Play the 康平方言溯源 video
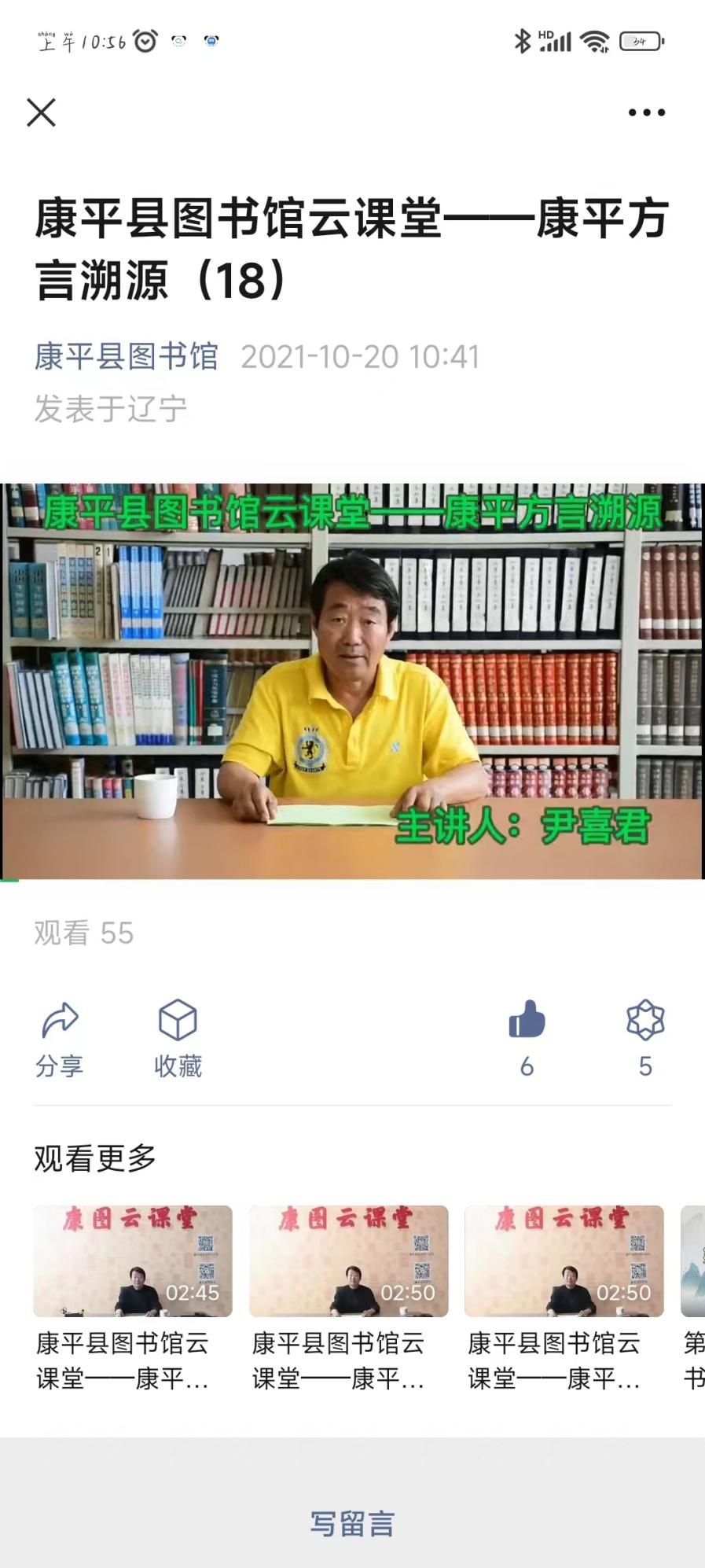Screen dimensions: 705x1568 [x=352, y=680]
